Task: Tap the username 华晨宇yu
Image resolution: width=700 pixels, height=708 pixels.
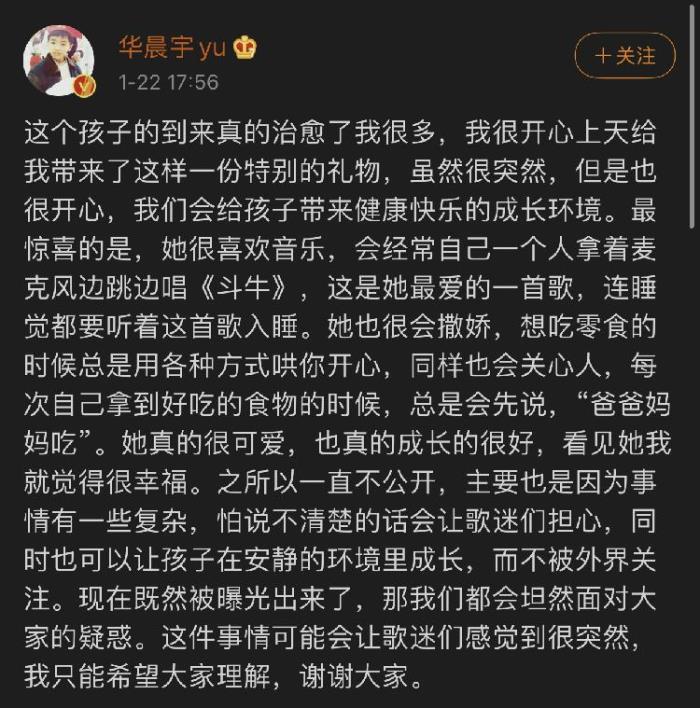Action: coord(172,47)
